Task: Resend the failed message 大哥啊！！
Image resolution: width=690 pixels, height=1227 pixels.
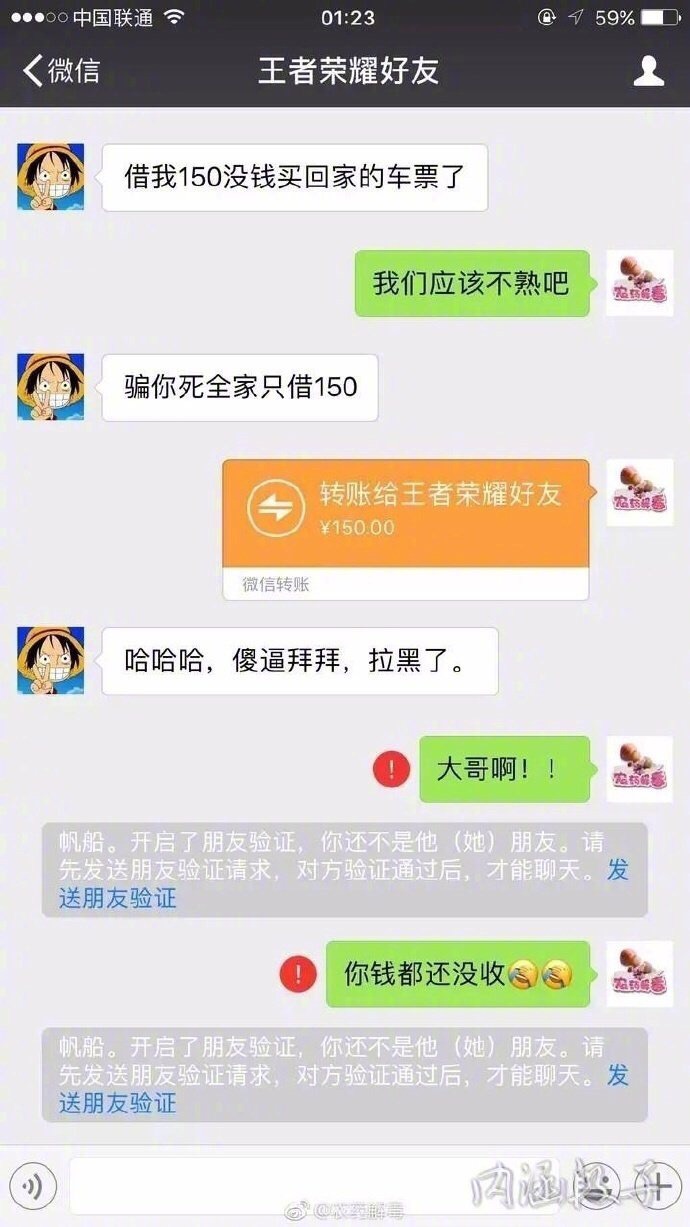Action: (391, 769)
